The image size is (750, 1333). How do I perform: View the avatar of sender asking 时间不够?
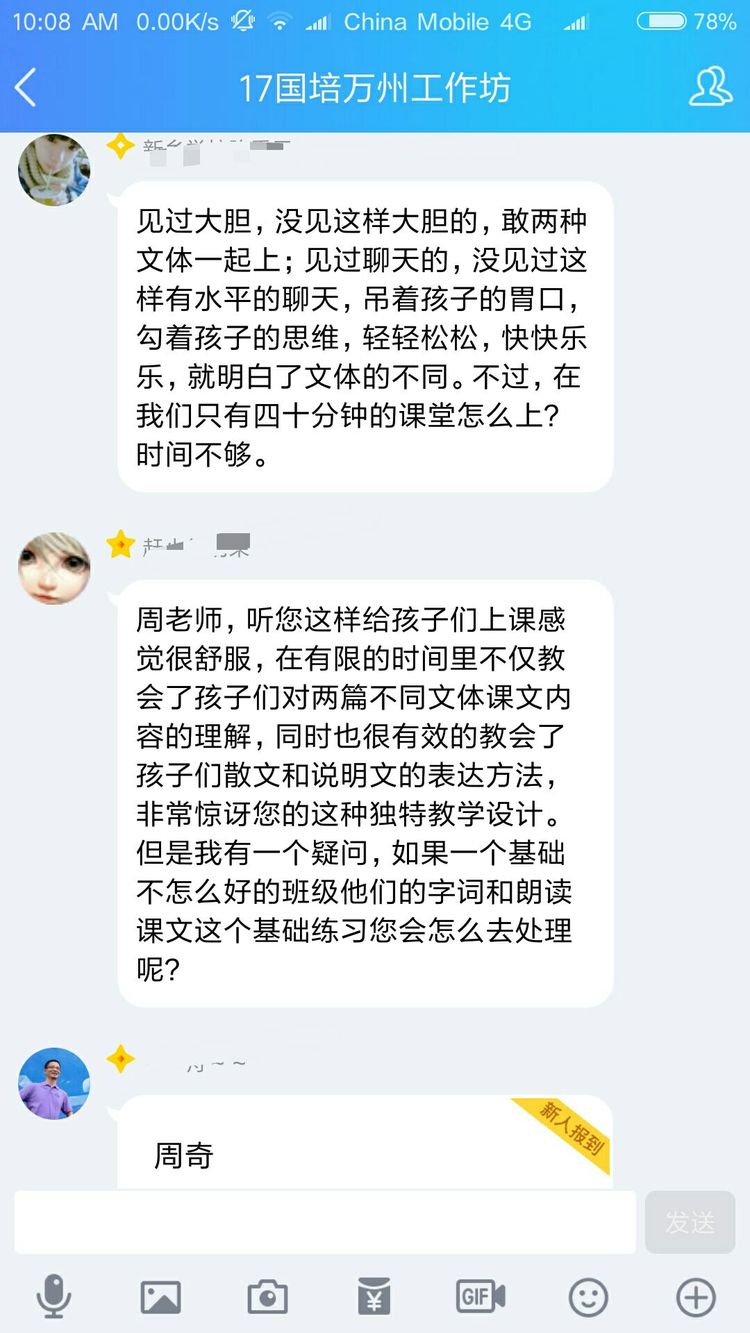pos(54,170)
